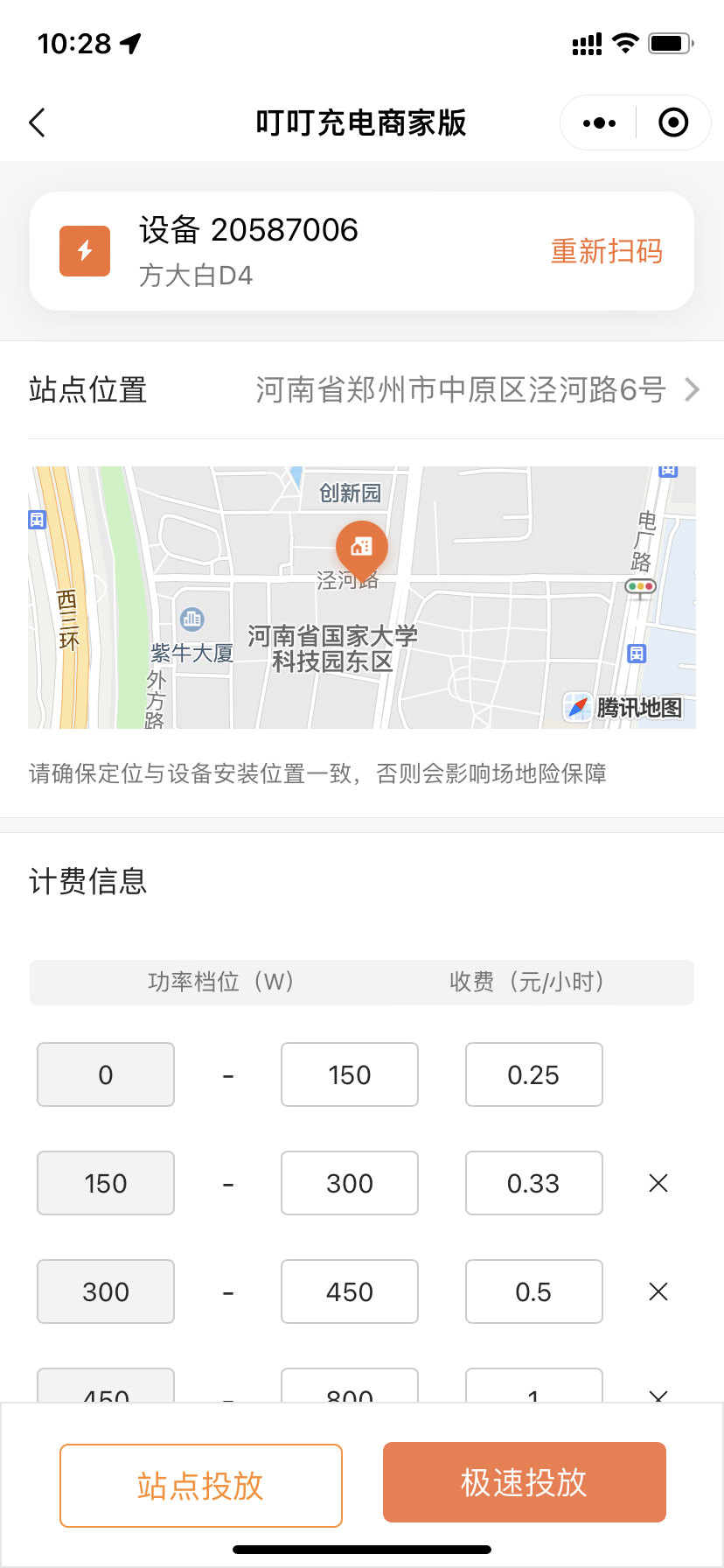Viewport: 724px width, 1568px height.
Task: Edit the upper power limit 300 field
Action: tap(350, 1183)
